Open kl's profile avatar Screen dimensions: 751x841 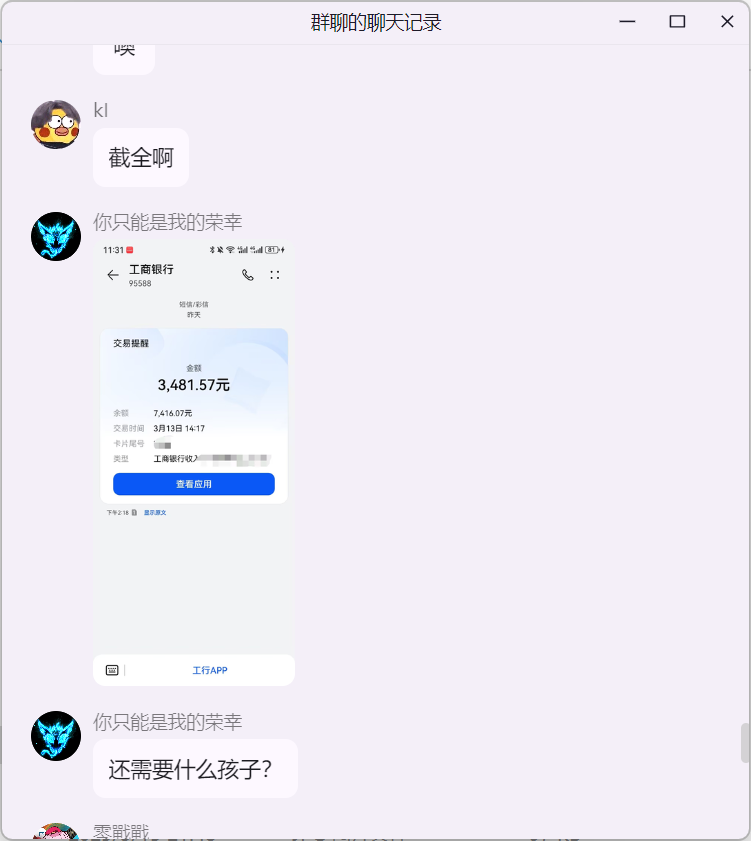tap(56, 125)
